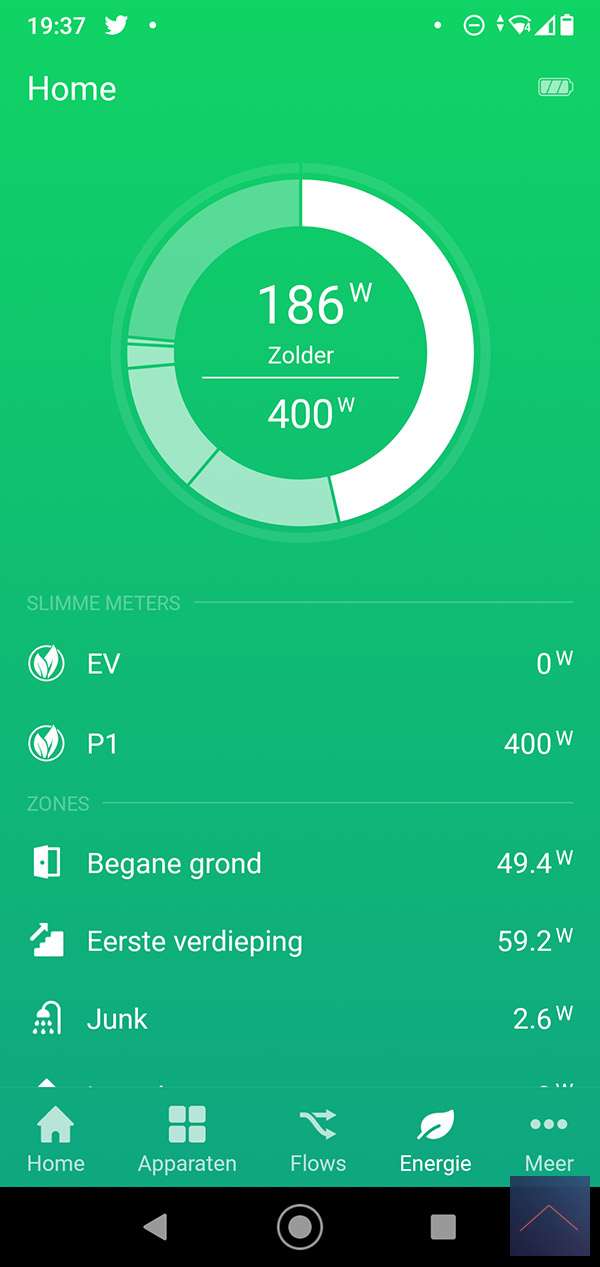Open the Meer menu tab
This screenshot has height=1267, width=600.
coord(549,1139)
